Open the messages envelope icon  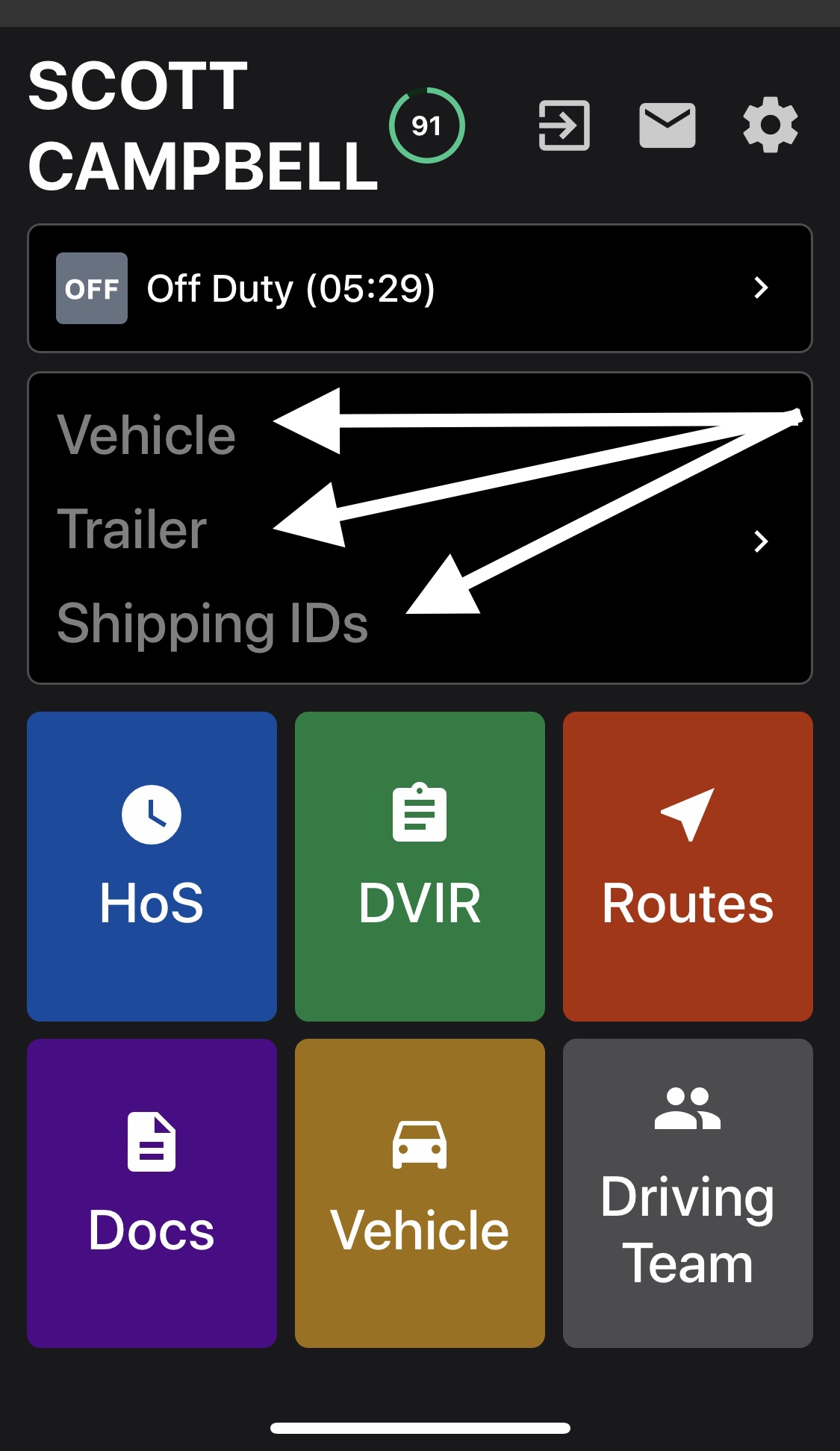pyautogui.click(x=667, y=125)
